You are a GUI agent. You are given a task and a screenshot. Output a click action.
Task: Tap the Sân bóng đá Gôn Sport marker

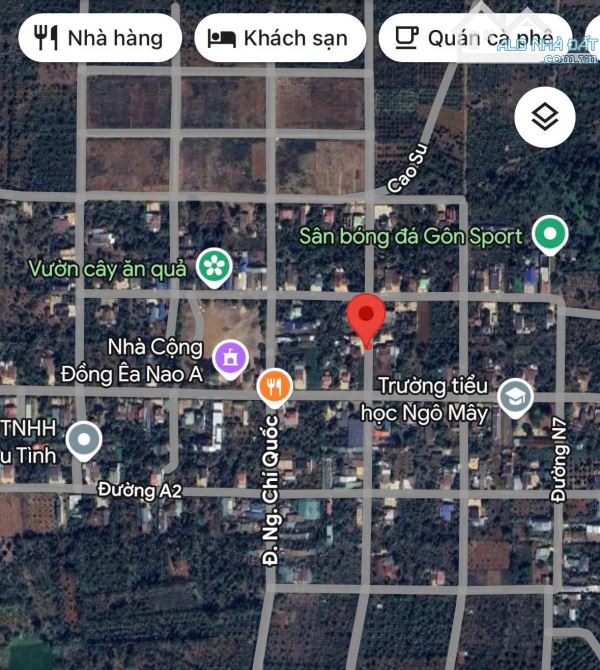tap(548, 236)
